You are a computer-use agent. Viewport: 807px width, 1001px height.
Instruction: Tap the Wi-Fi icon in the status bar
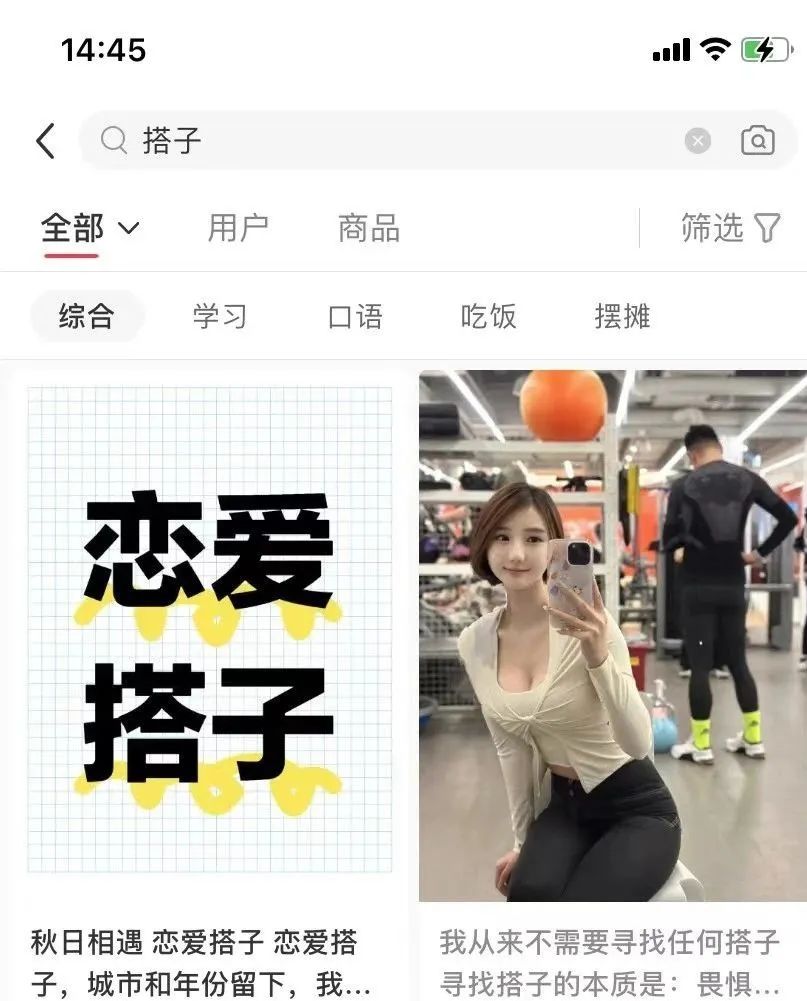pos(714,49)
